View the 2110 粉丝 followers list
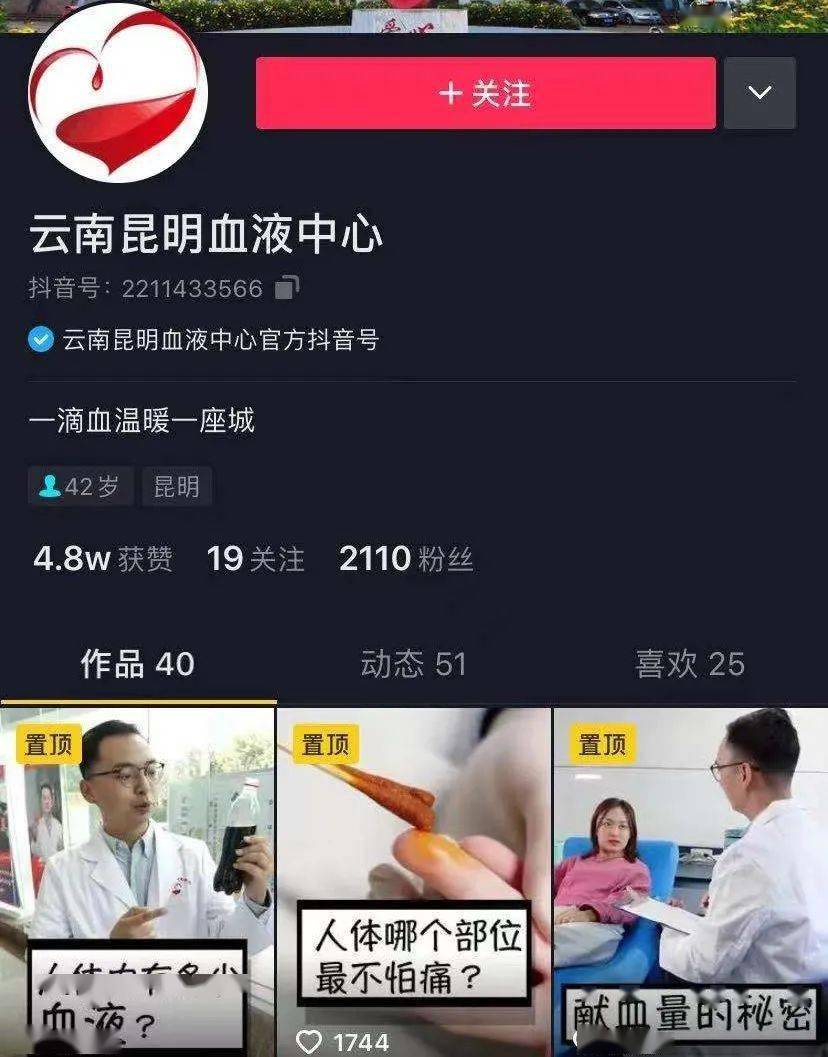 coord(406,559)
